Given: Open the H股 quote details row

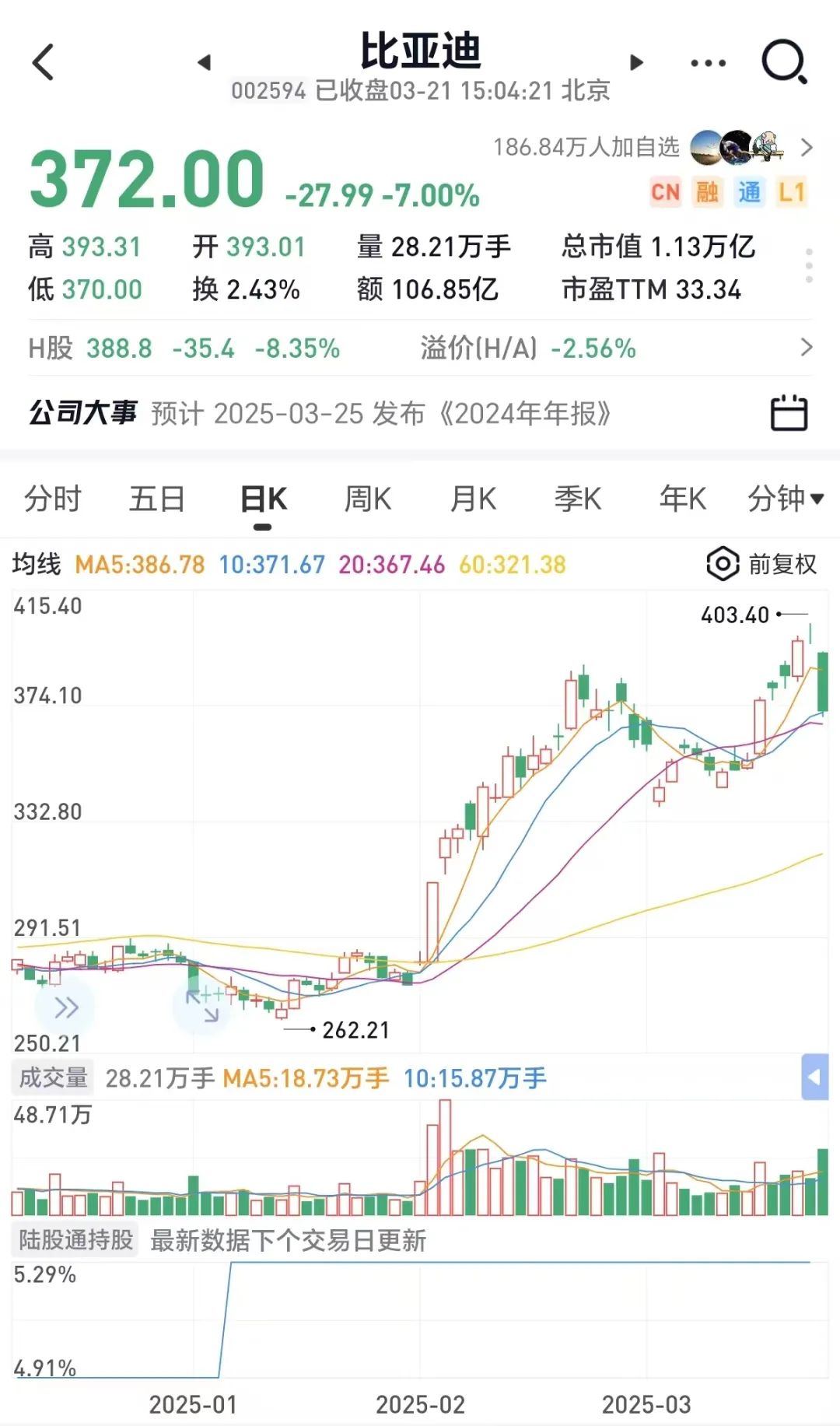Looking at the screenshot, I should point(420,348).
